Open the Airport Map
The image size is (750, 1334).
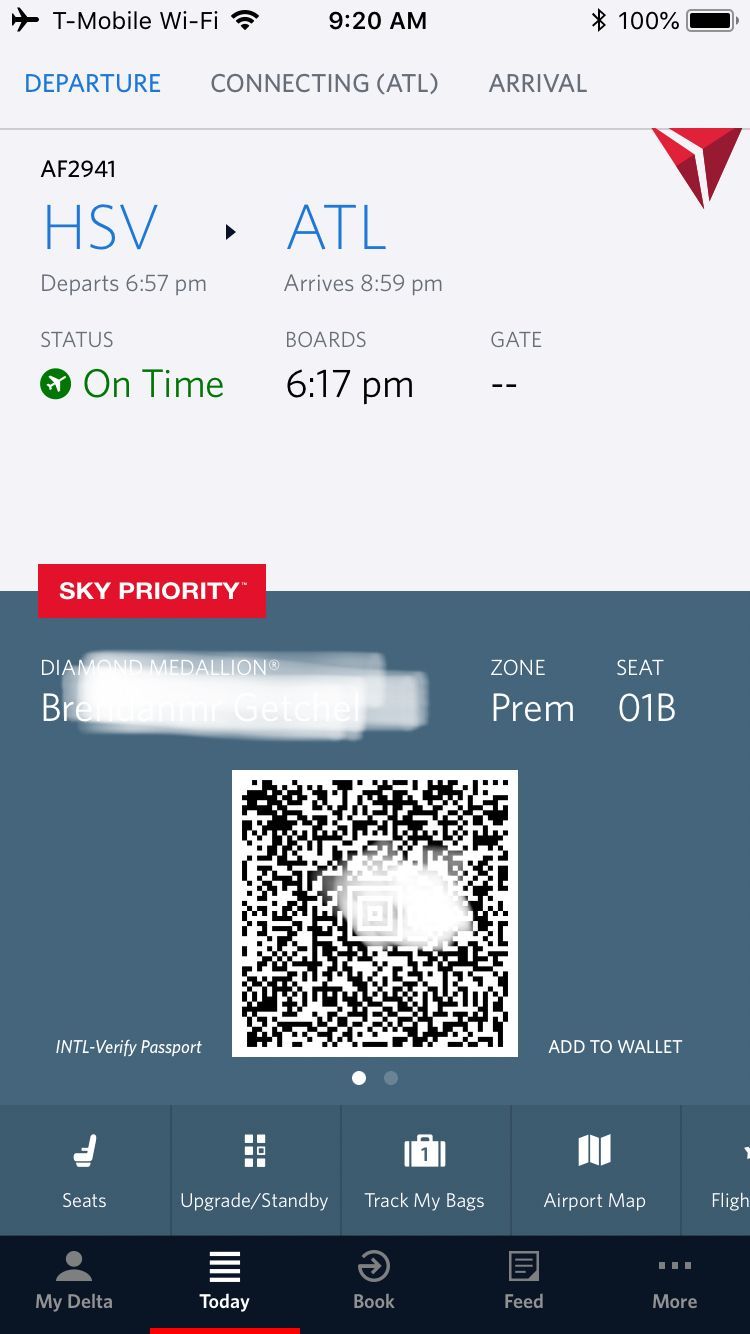[595, 1170]
